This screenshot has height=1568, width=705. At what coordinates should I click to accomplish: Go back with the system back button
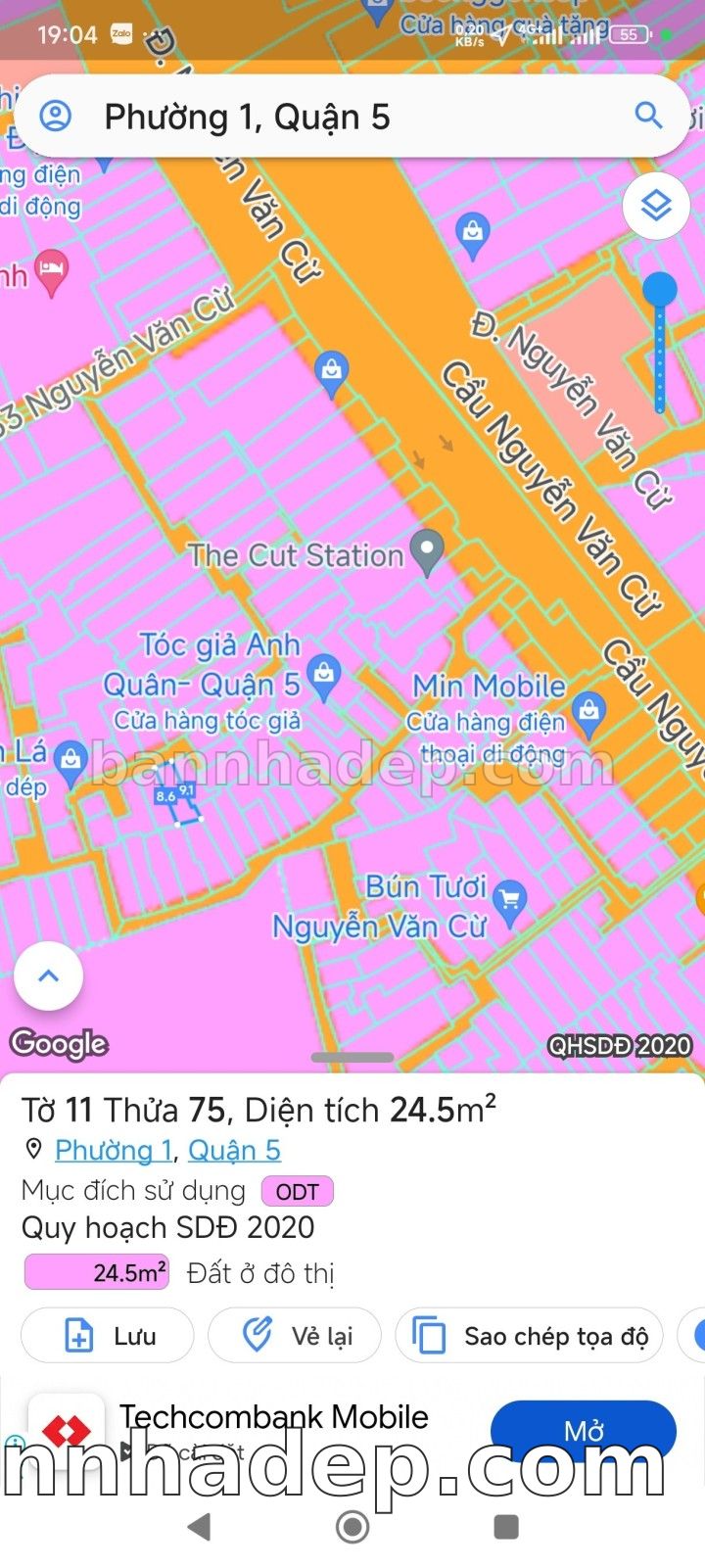[x=199, y=1526]
